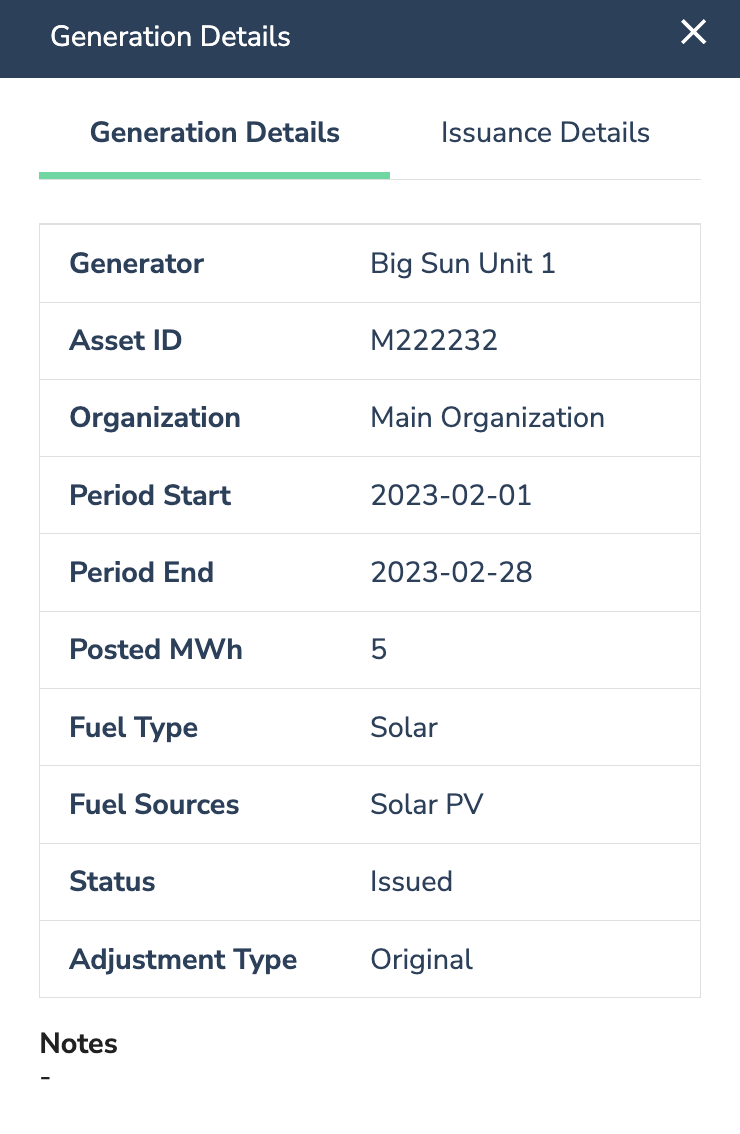740x1134 pixels.
Task: Select the Generation Details tab
Action: (215, 133)
